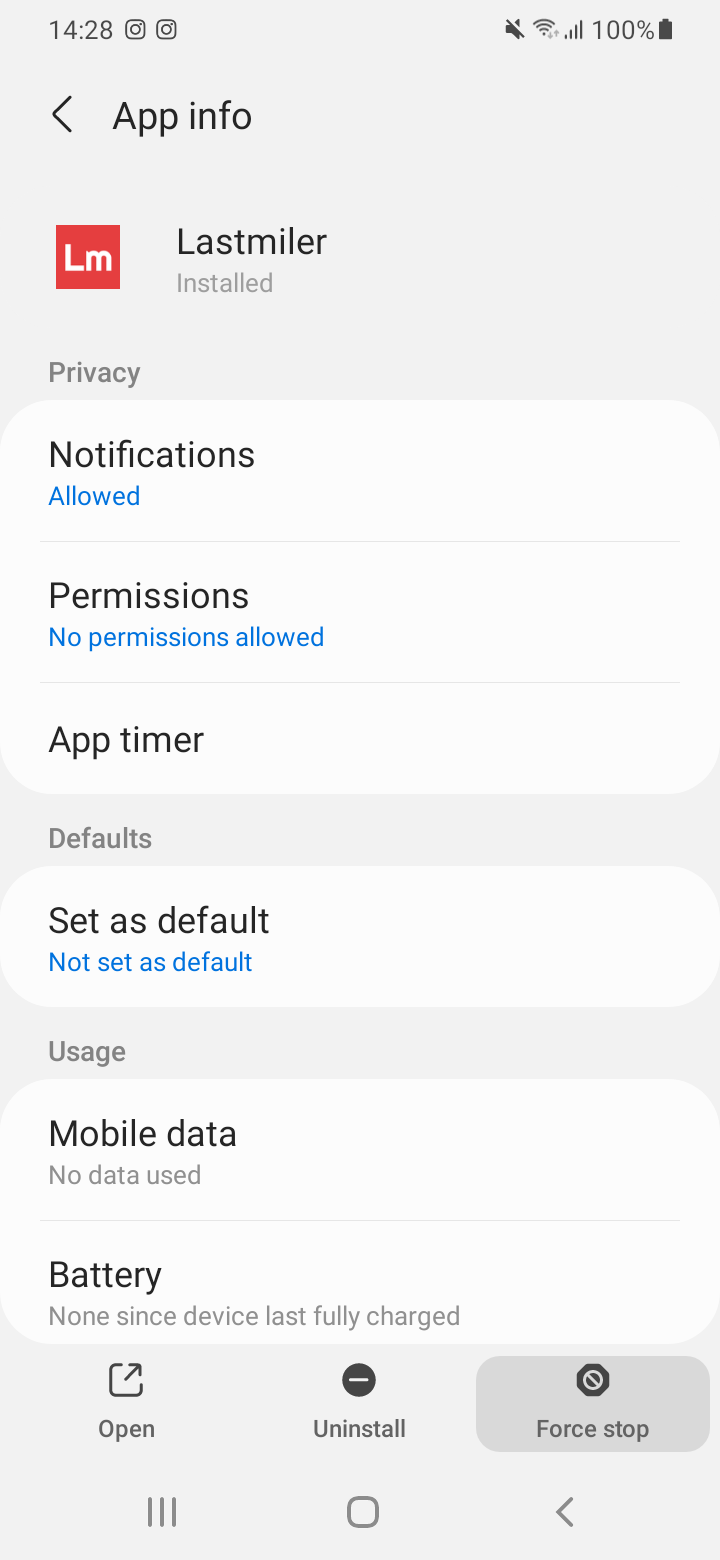720x1560 pixels.
Task: Open the Lastmiler app
Action: tap(126, 1403)
